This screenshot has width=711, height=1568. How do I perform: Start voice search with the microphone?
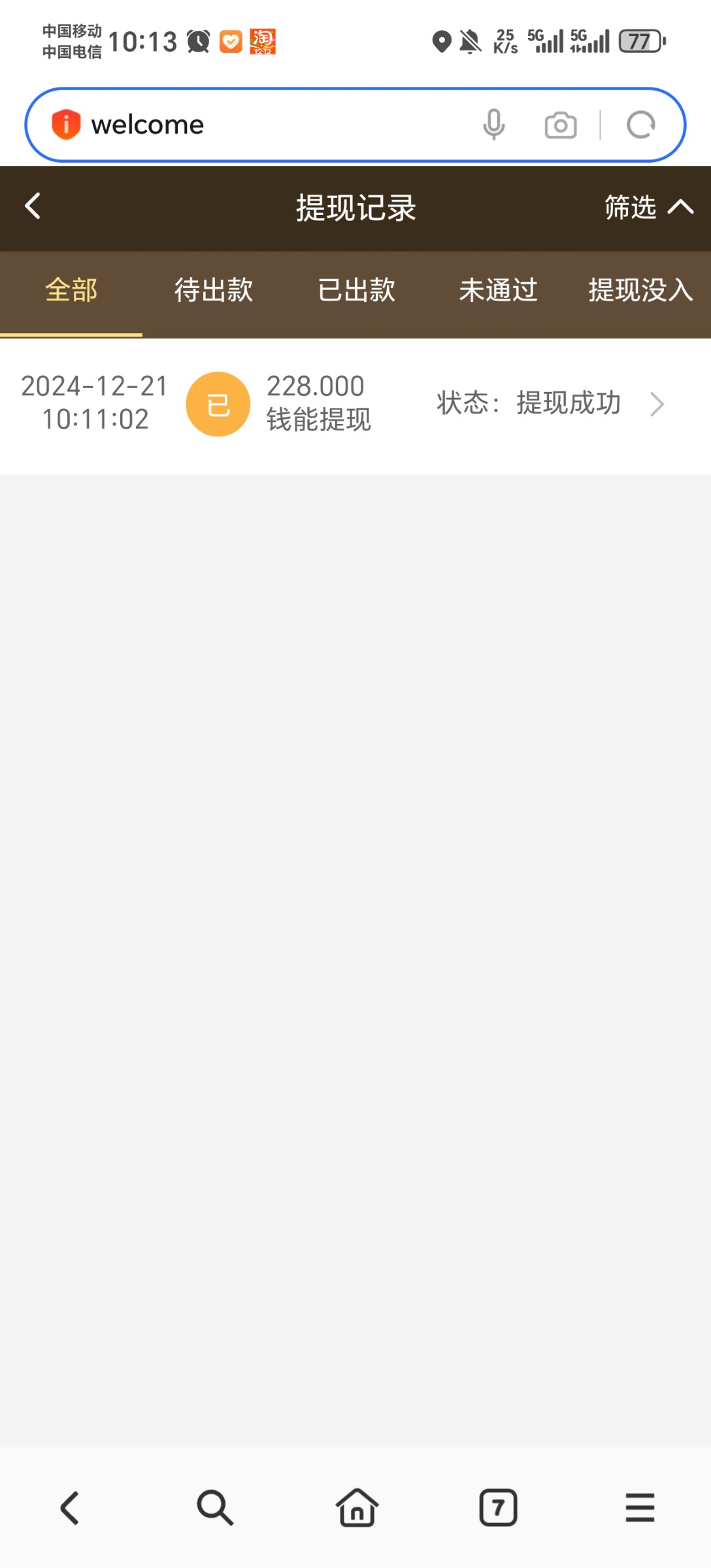[x=494, y=124]
